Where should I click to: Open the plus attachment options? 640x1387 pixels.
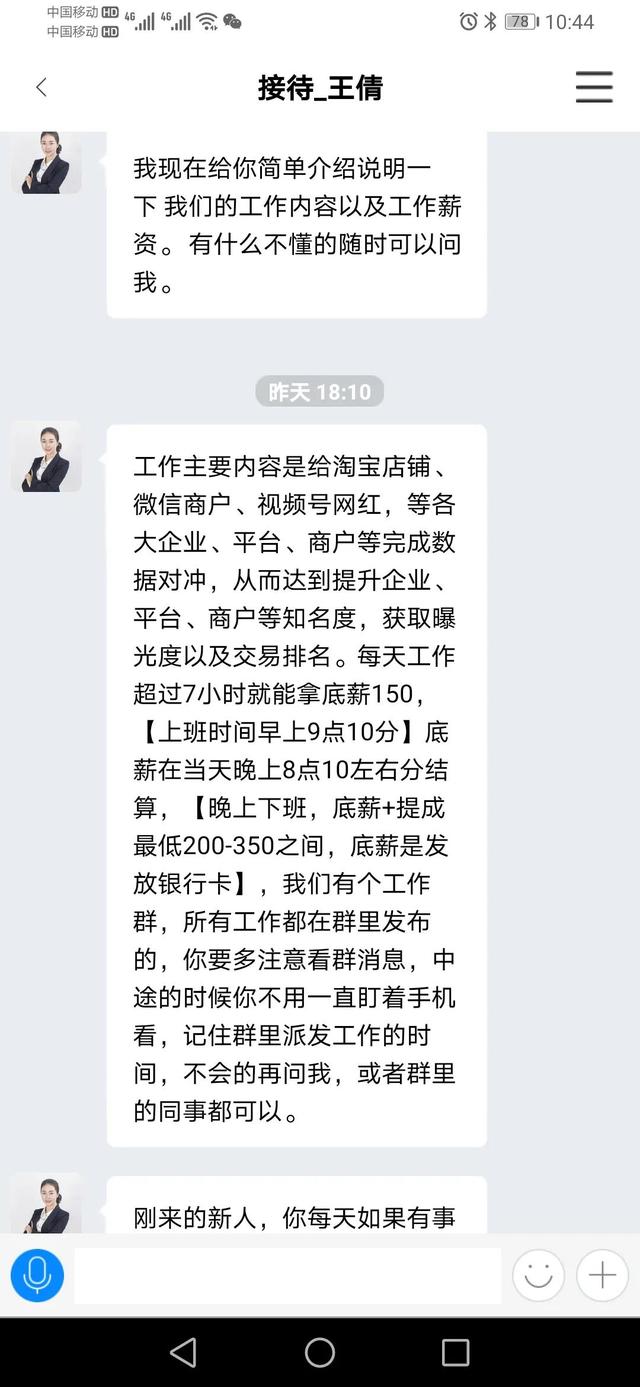602,1275
